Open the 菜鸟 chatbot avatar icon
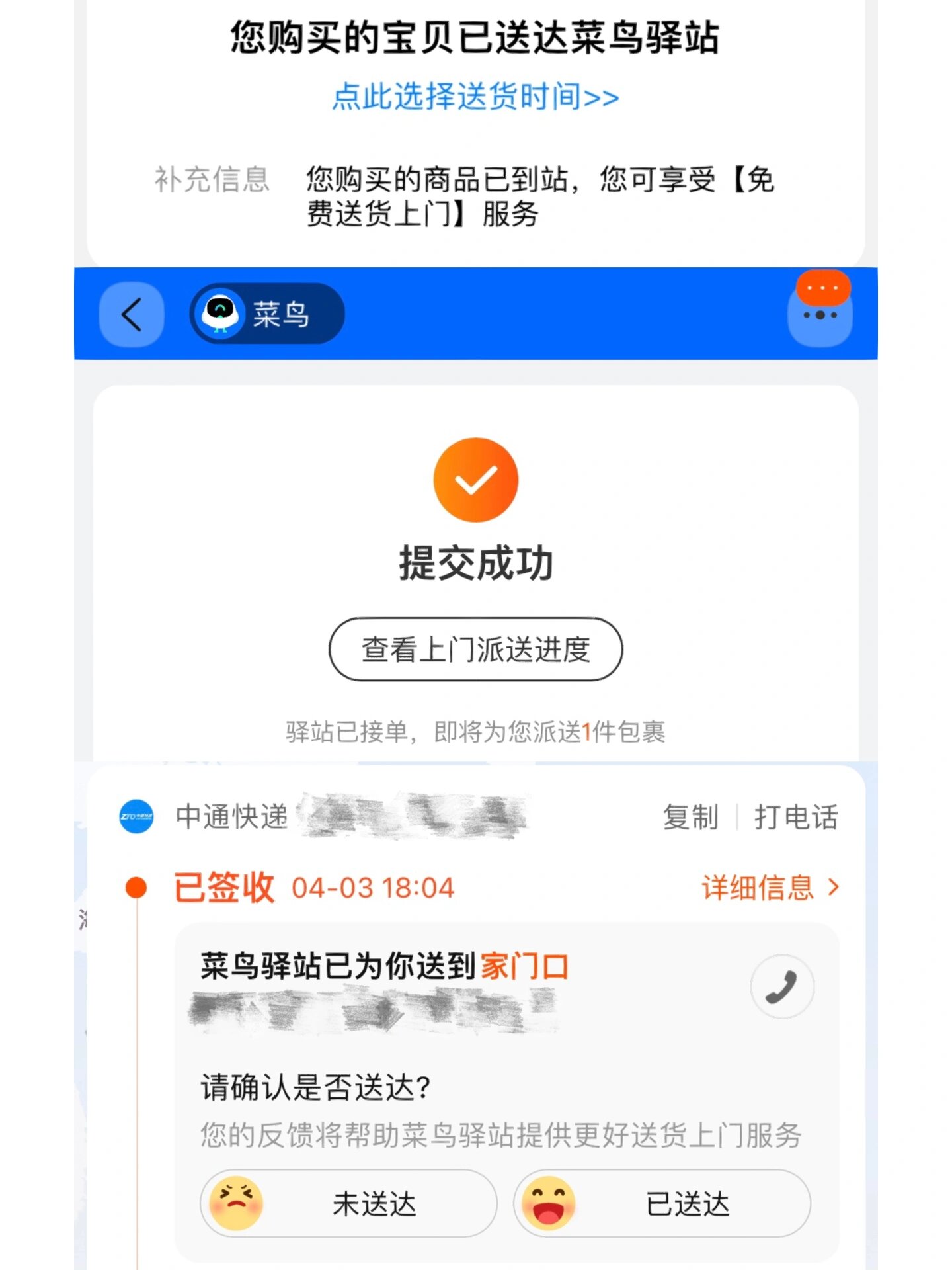The width and height of the screenshot is (952, 1270). 221,315
